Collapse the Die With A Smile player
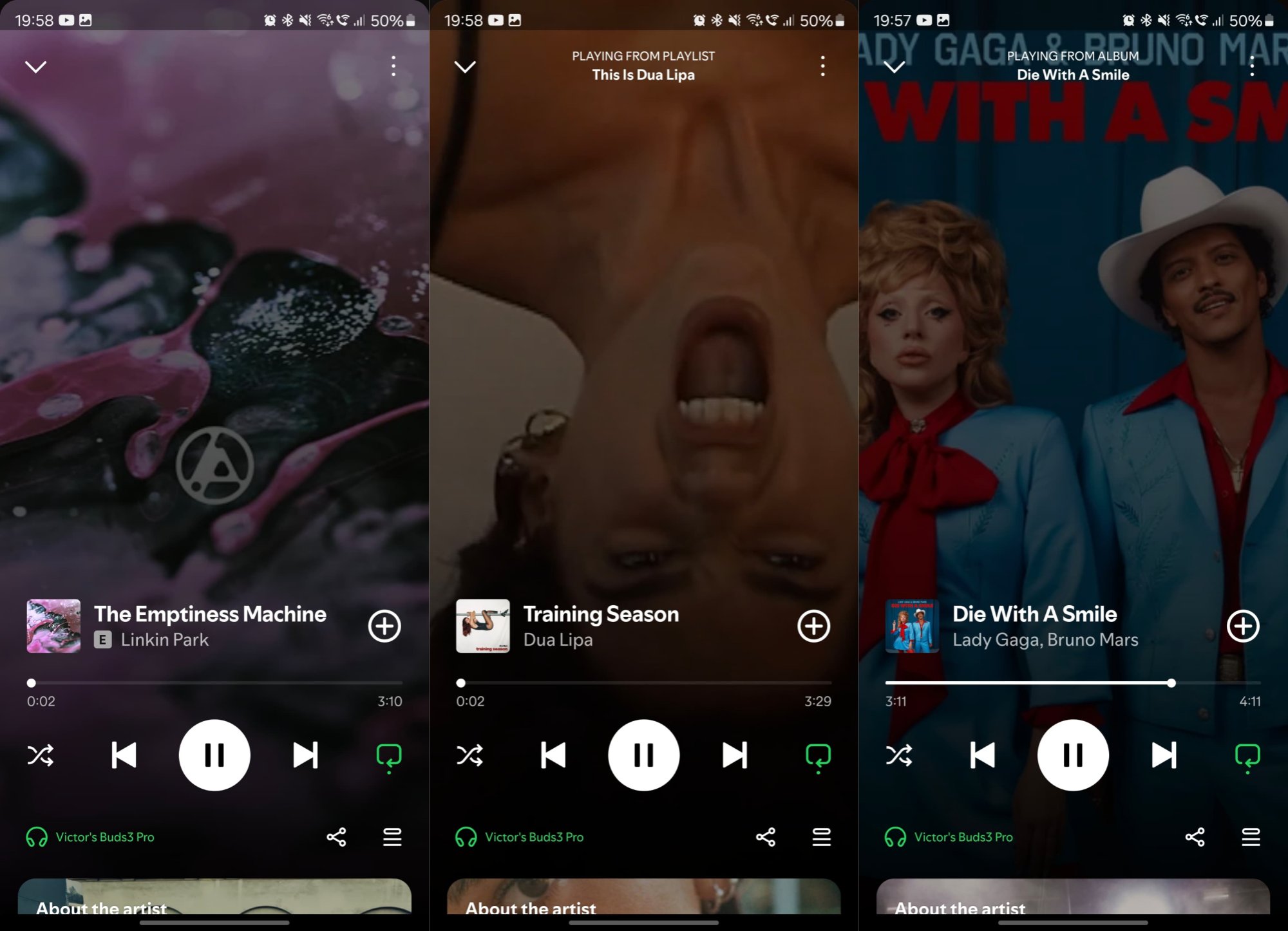Screen dimensions: 1288x931 point(894,67)
